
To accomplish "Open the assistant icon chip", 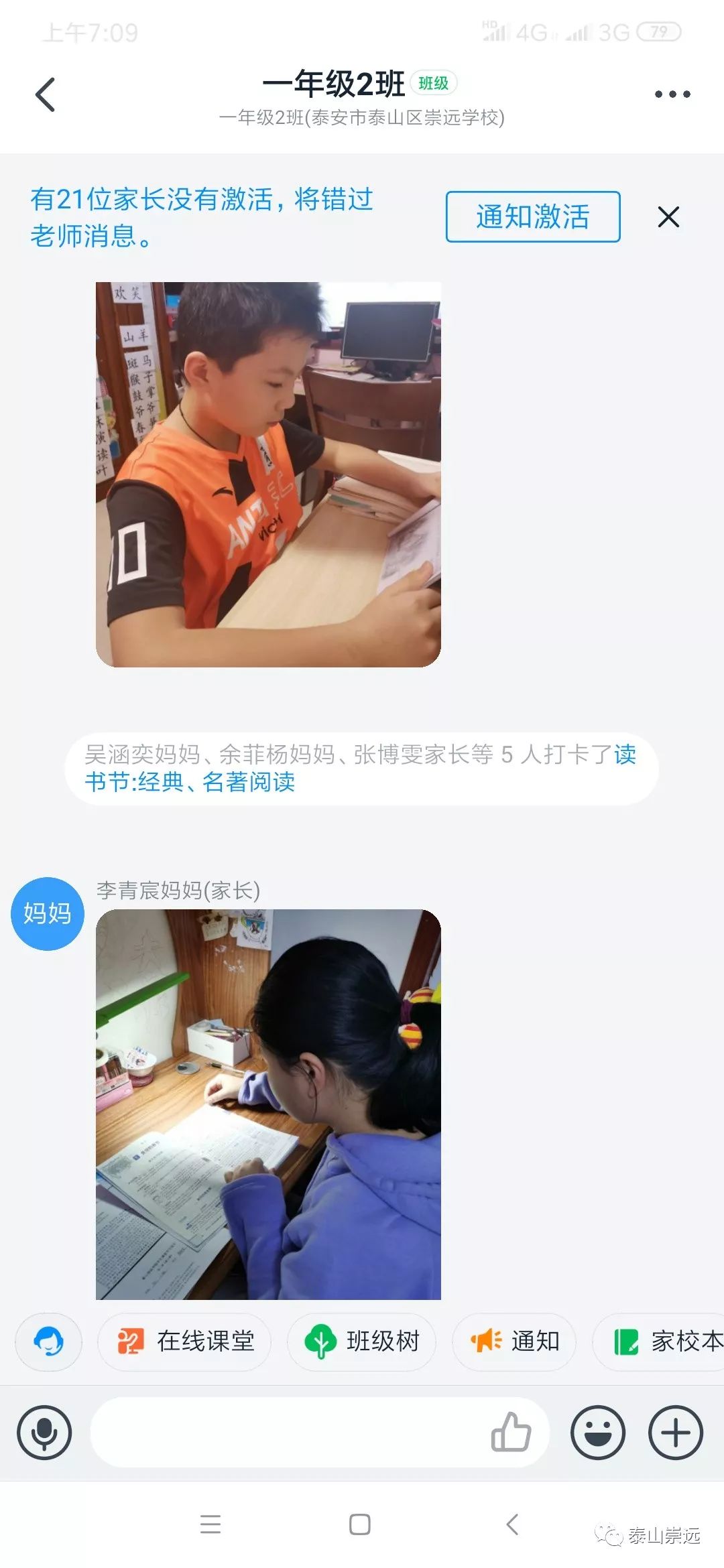I will (49, 1342).
